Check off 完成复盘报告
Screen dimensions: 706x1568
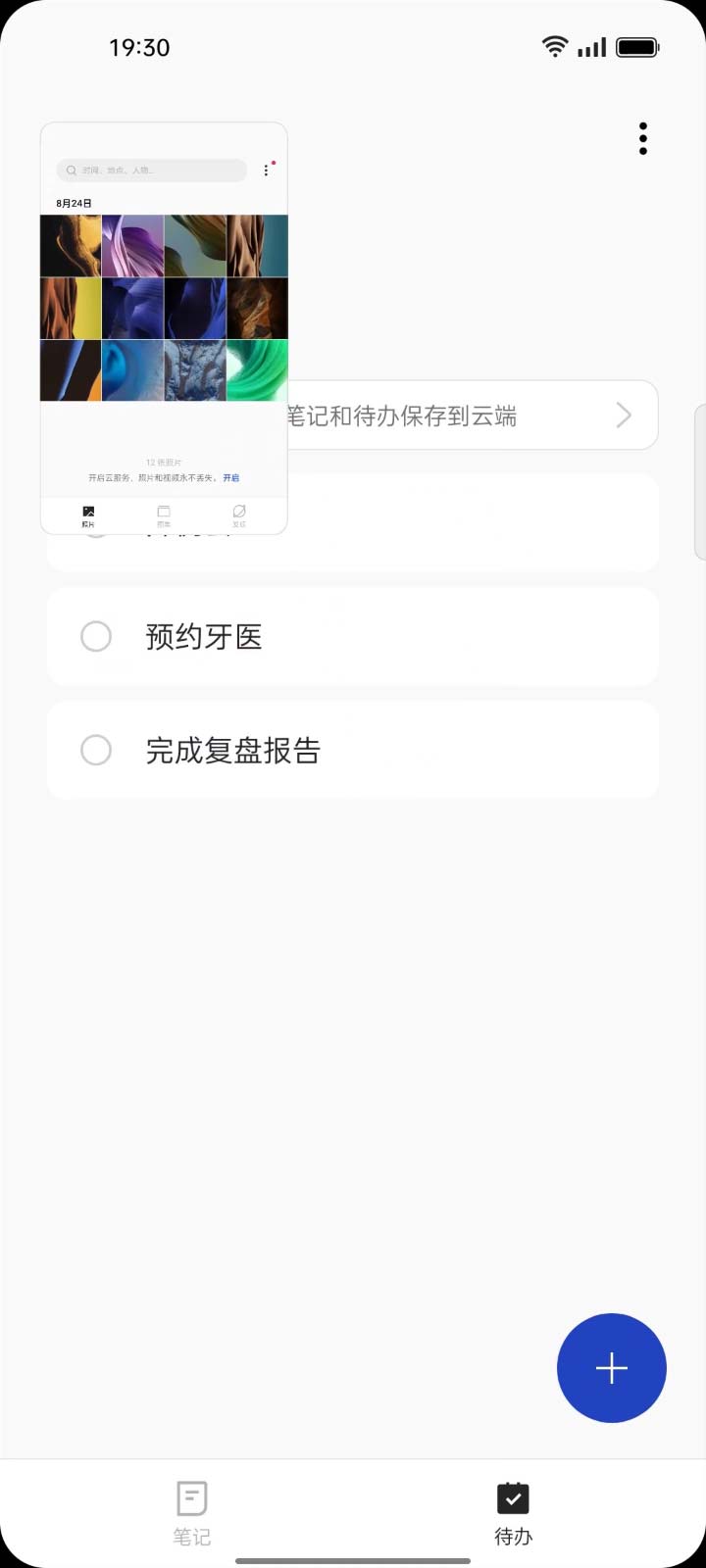(x=96, y=751)
